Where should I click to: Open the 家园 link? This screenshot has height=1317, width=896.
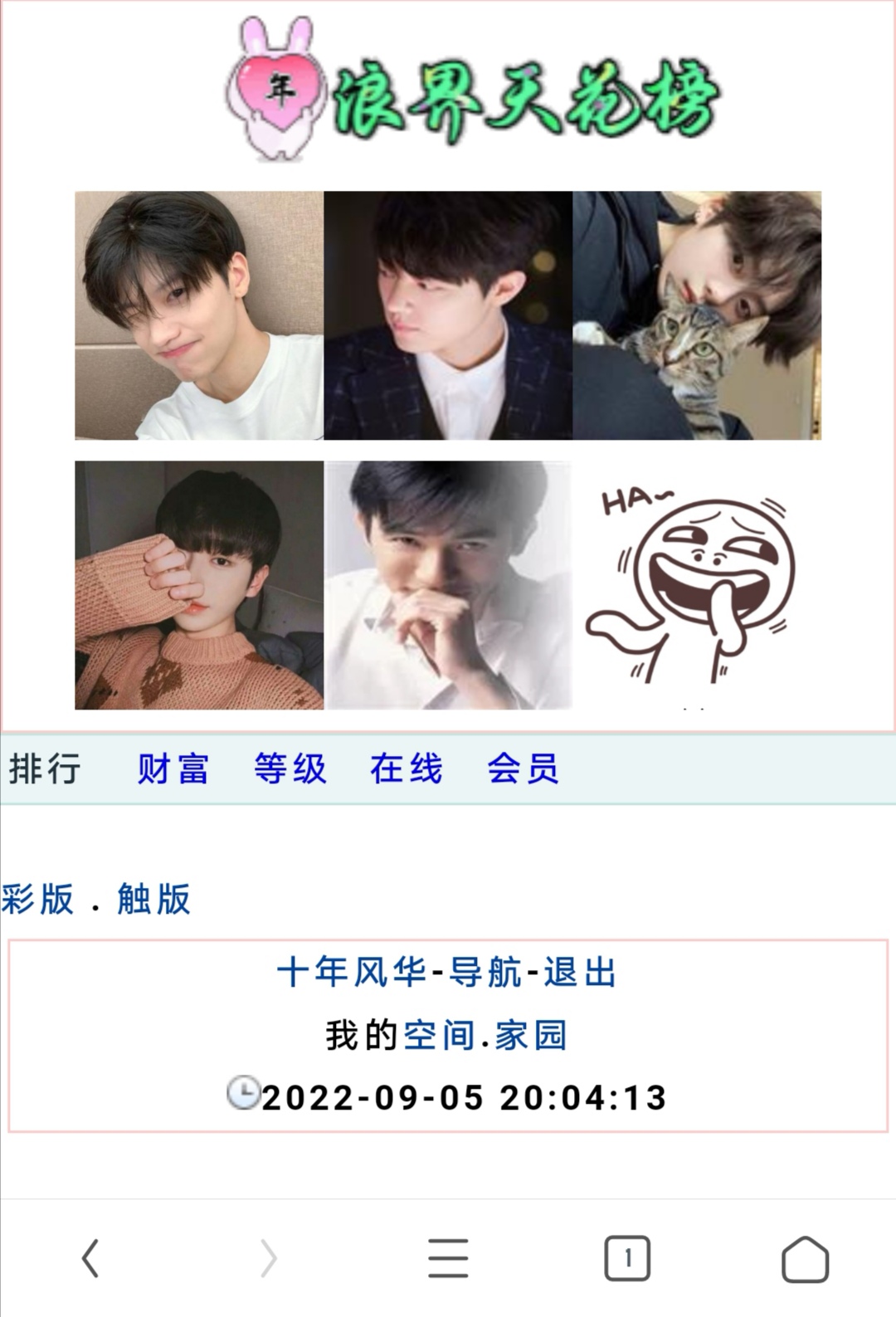(x=531, y=1036)
